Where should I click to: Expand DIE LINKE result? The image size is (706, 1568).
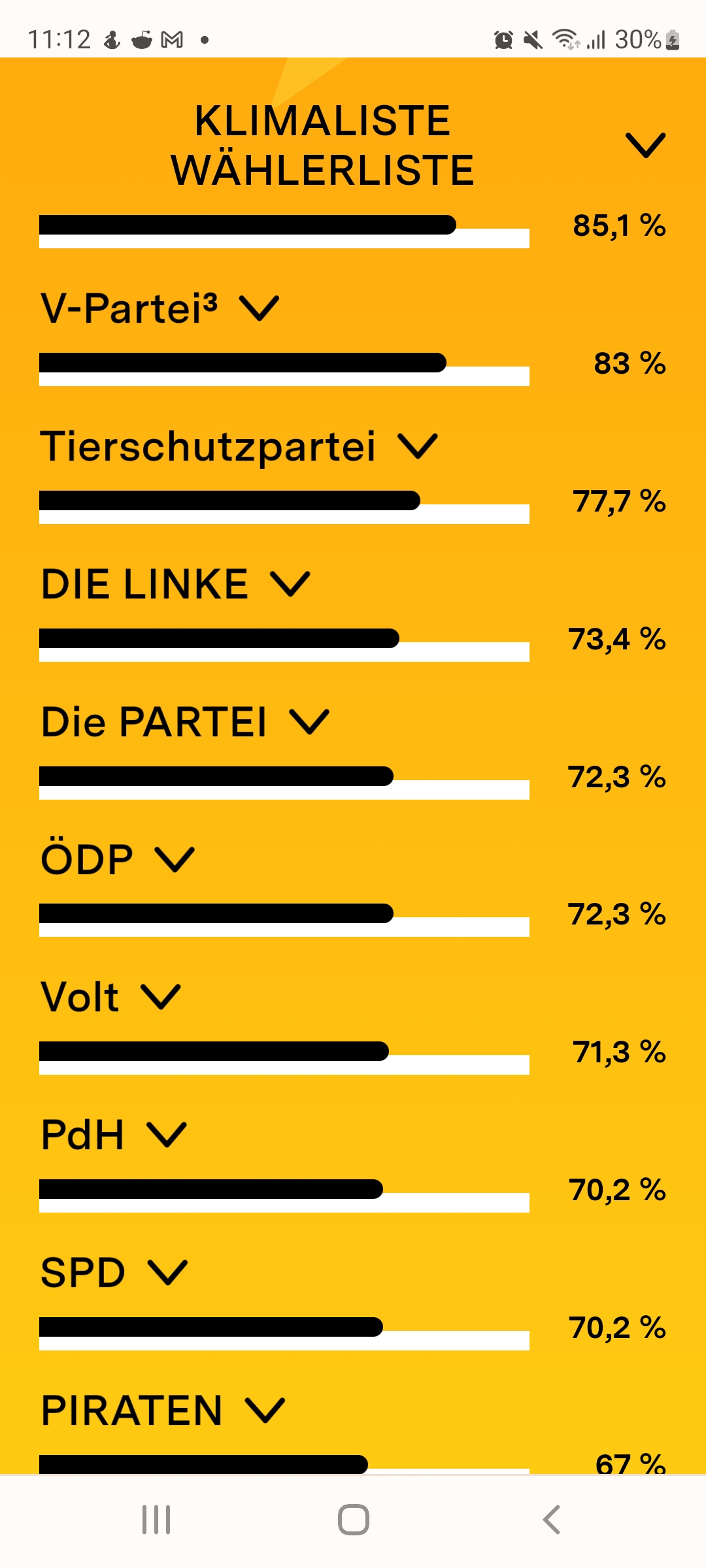pyautogui.click(x=290, y=583)
